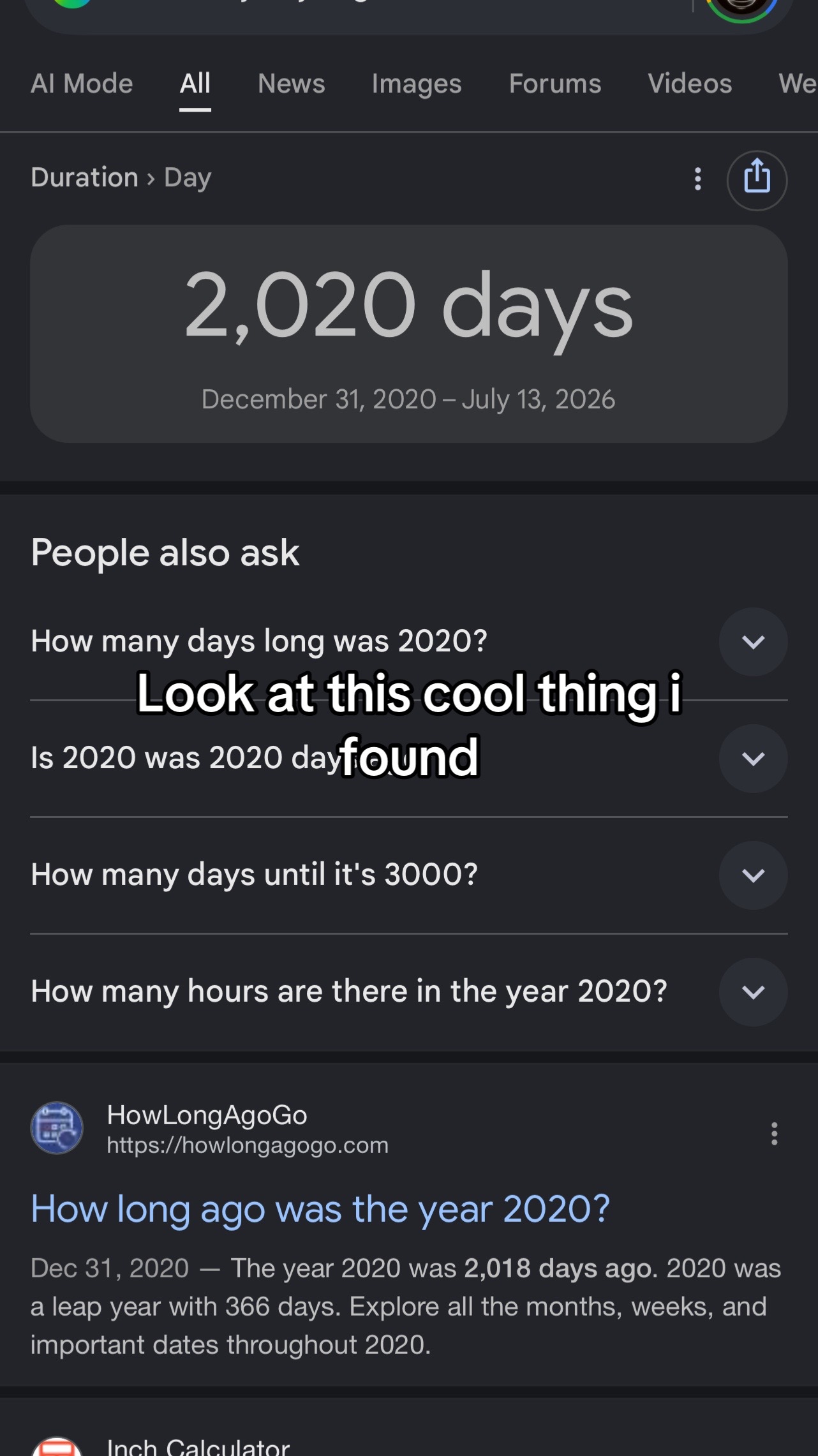Screen dimensions: 818x1456
Task: Open the Videos tab
Action: pos(690,84)
